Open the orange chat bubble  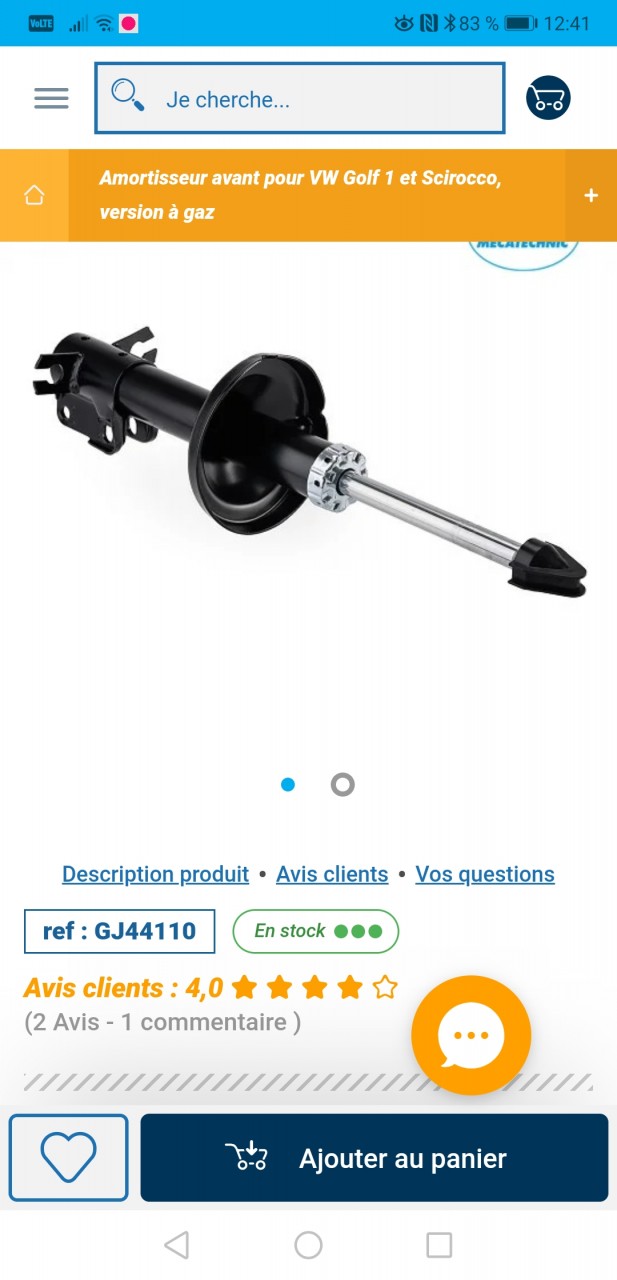(471, 1035)
